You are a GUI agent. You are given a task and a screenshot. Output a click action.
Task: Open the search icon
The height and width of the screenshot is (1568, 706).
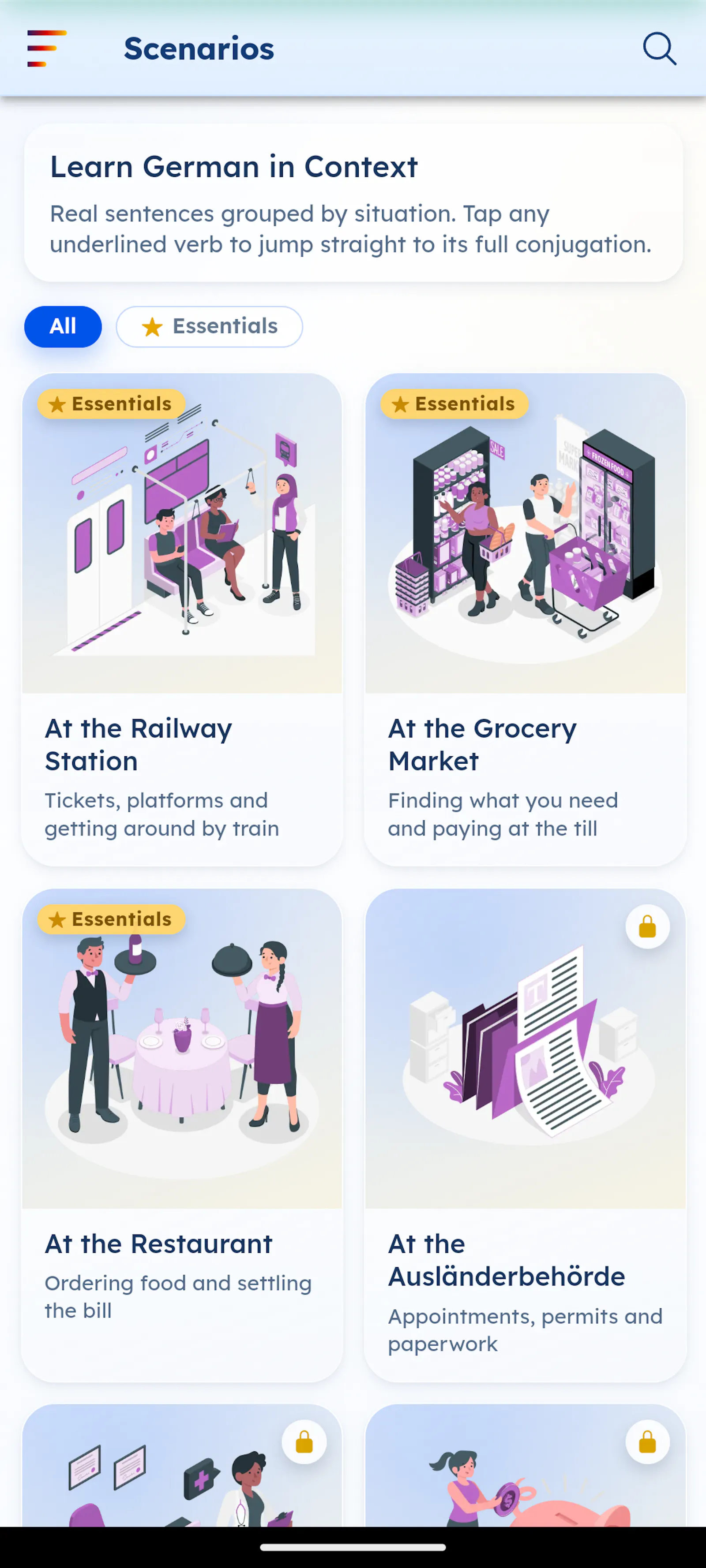(x=659, y=48)
